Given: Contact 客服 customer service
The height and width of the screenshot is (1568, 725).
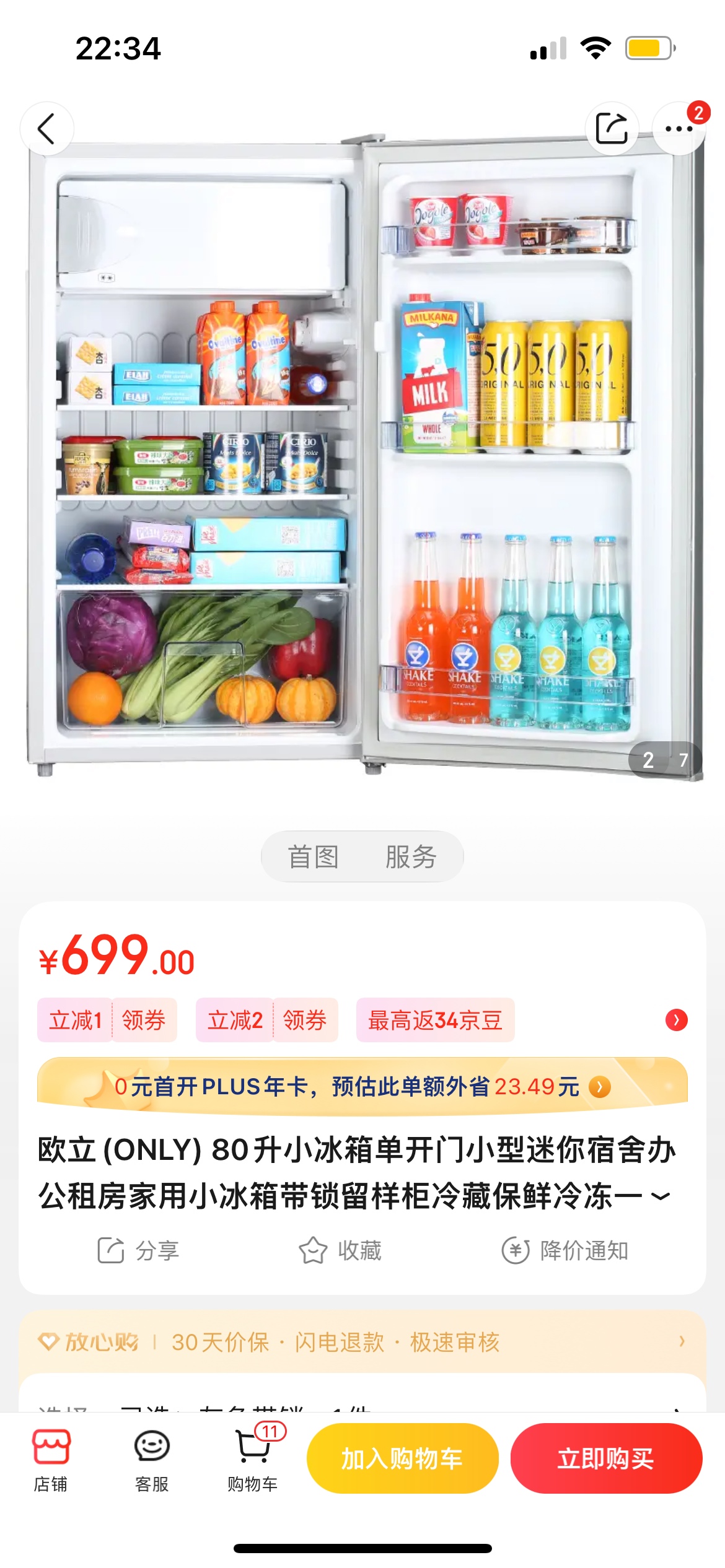Looking at the screenshot, I should point(152,1460).
